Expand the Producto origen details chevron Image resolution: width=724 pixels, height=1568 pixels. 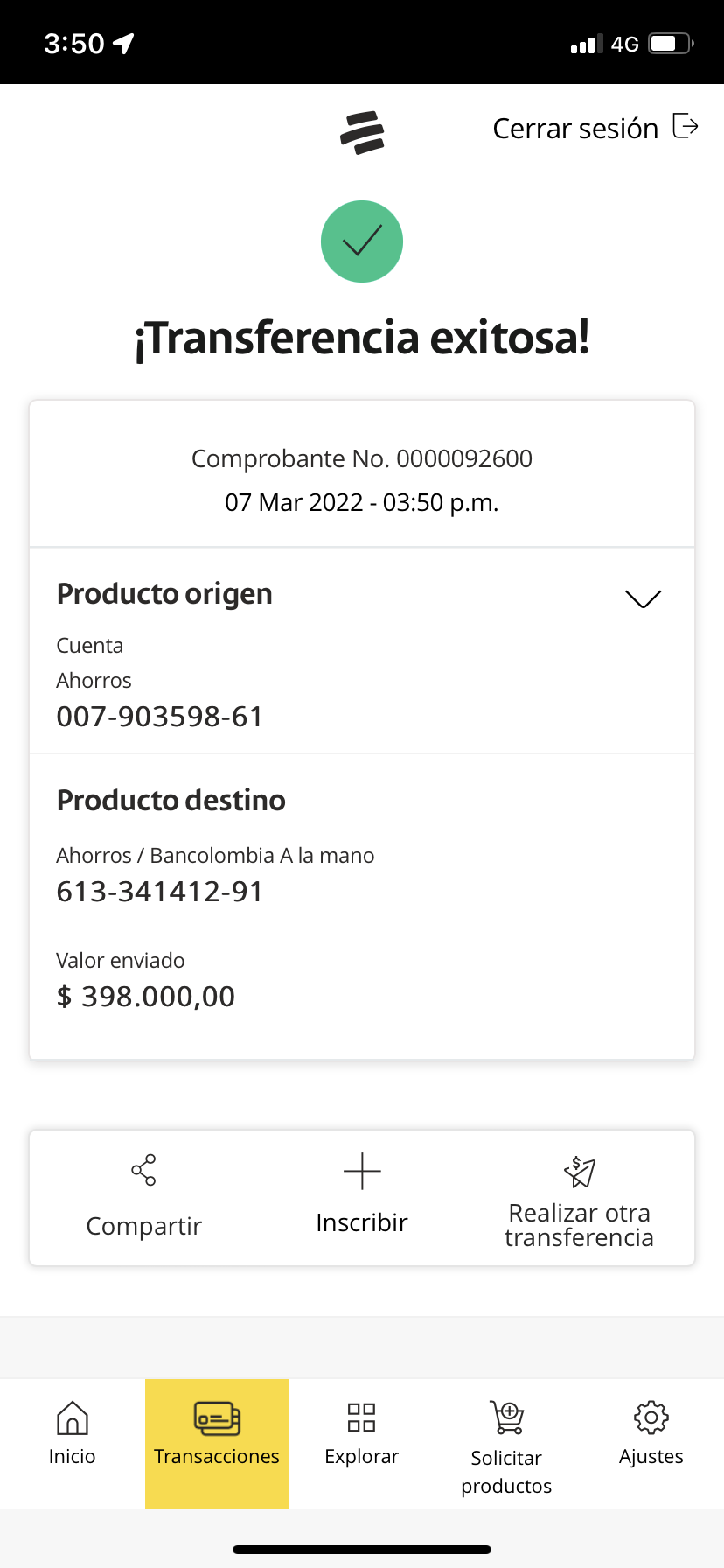[643, 598]
